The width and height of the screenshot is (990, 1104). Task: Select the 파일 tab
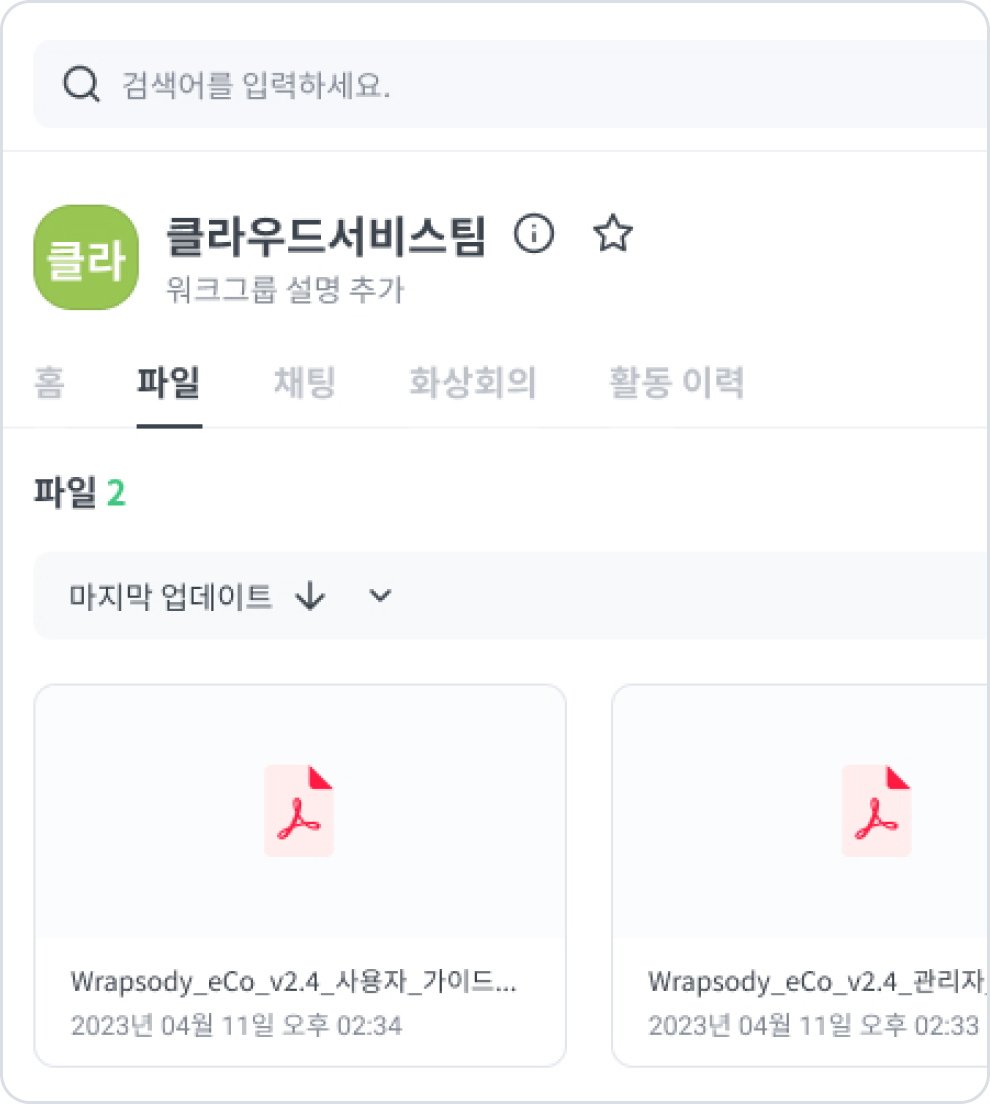click(169, 383)
